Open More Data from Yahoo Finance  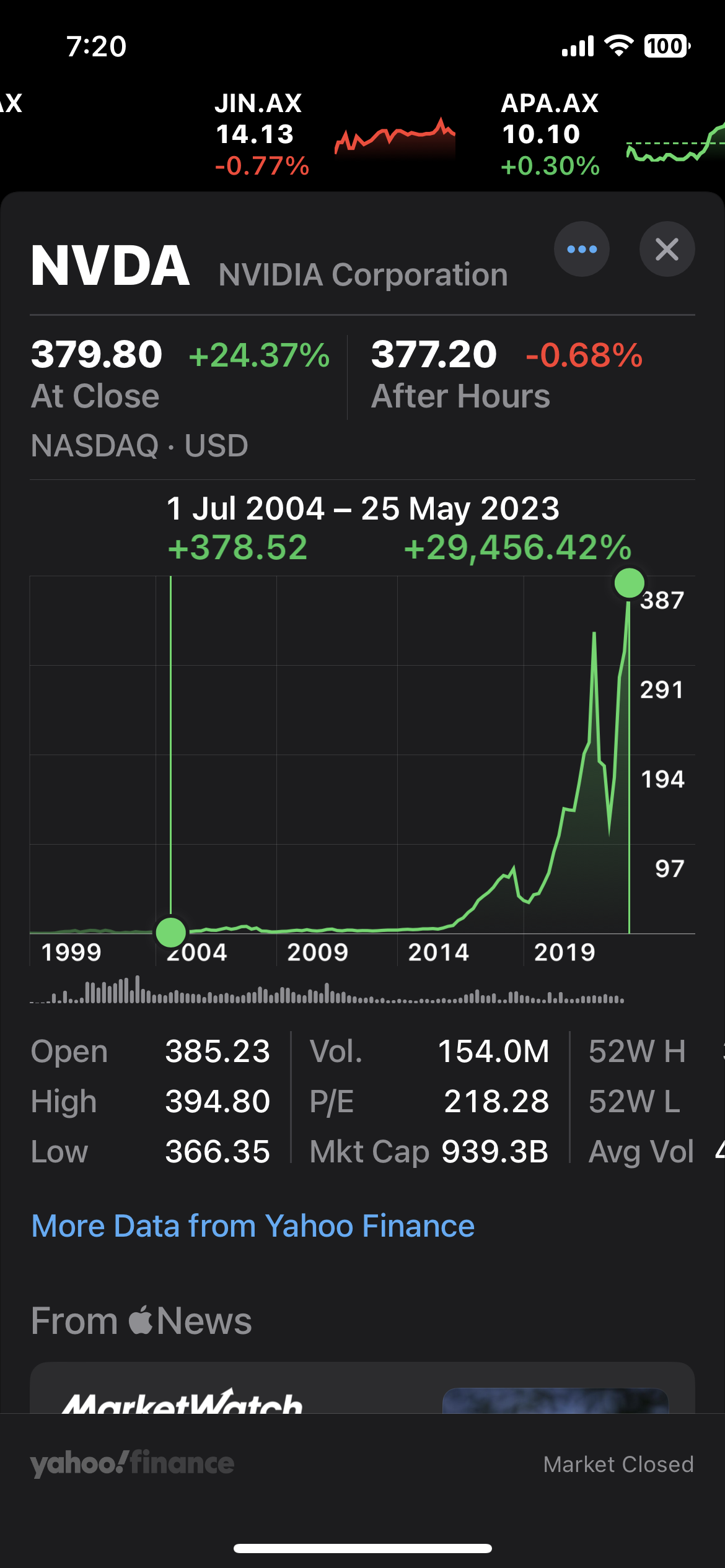pos(253,1226)
